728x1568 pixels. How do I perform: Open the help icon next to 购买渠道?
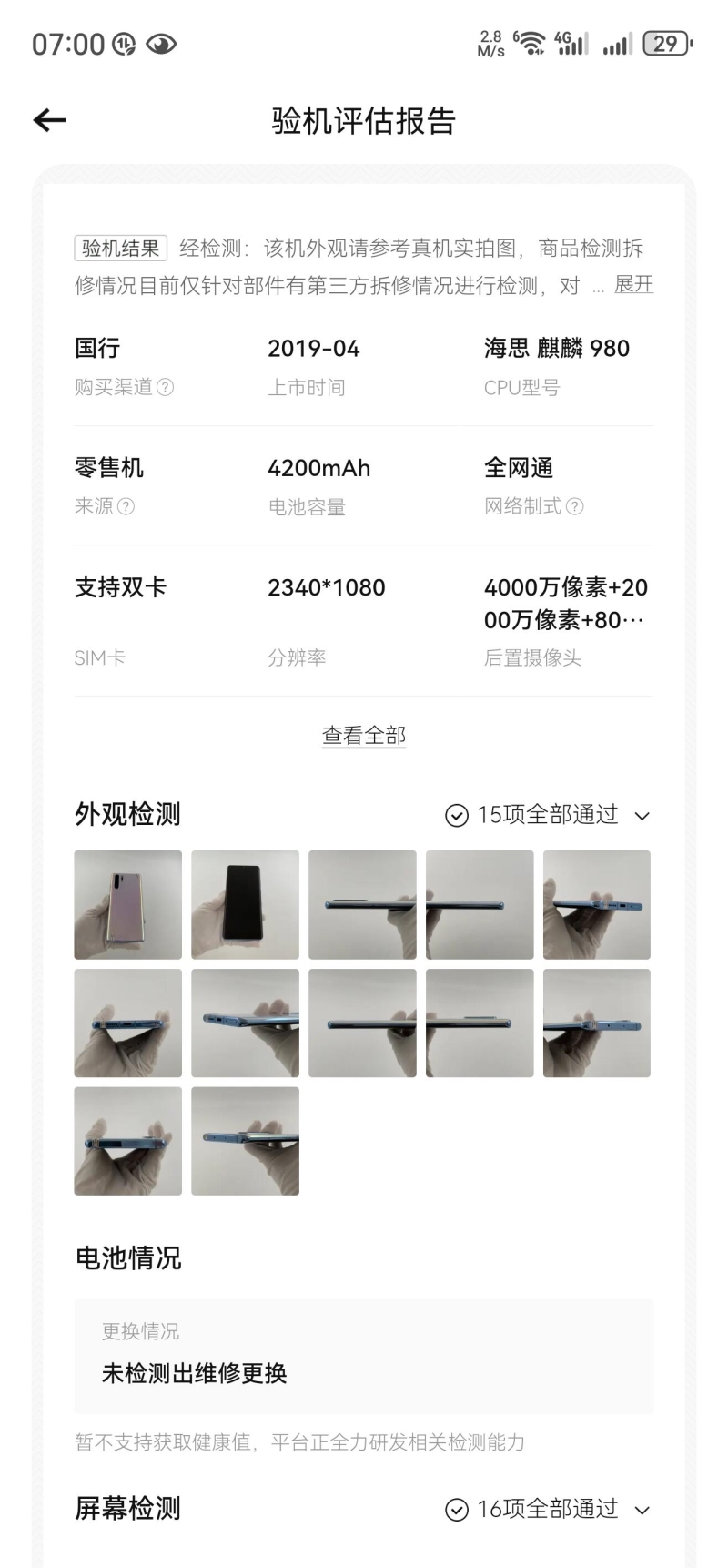point(166,387)
